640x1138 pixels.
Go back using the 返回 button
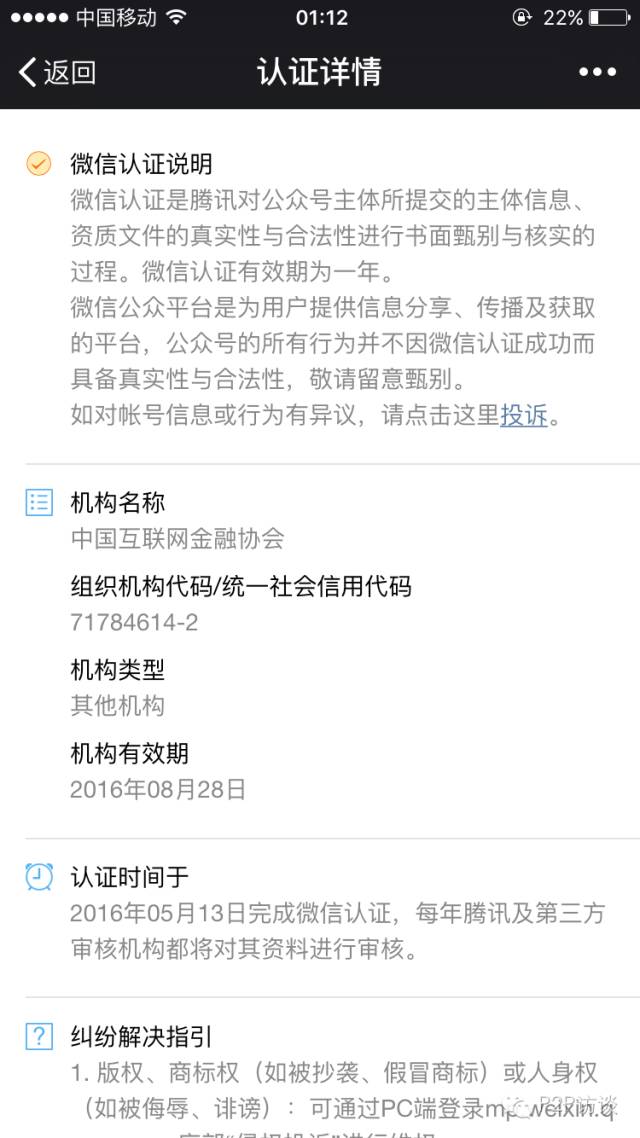pyautogui.click(x=57, y=72)
